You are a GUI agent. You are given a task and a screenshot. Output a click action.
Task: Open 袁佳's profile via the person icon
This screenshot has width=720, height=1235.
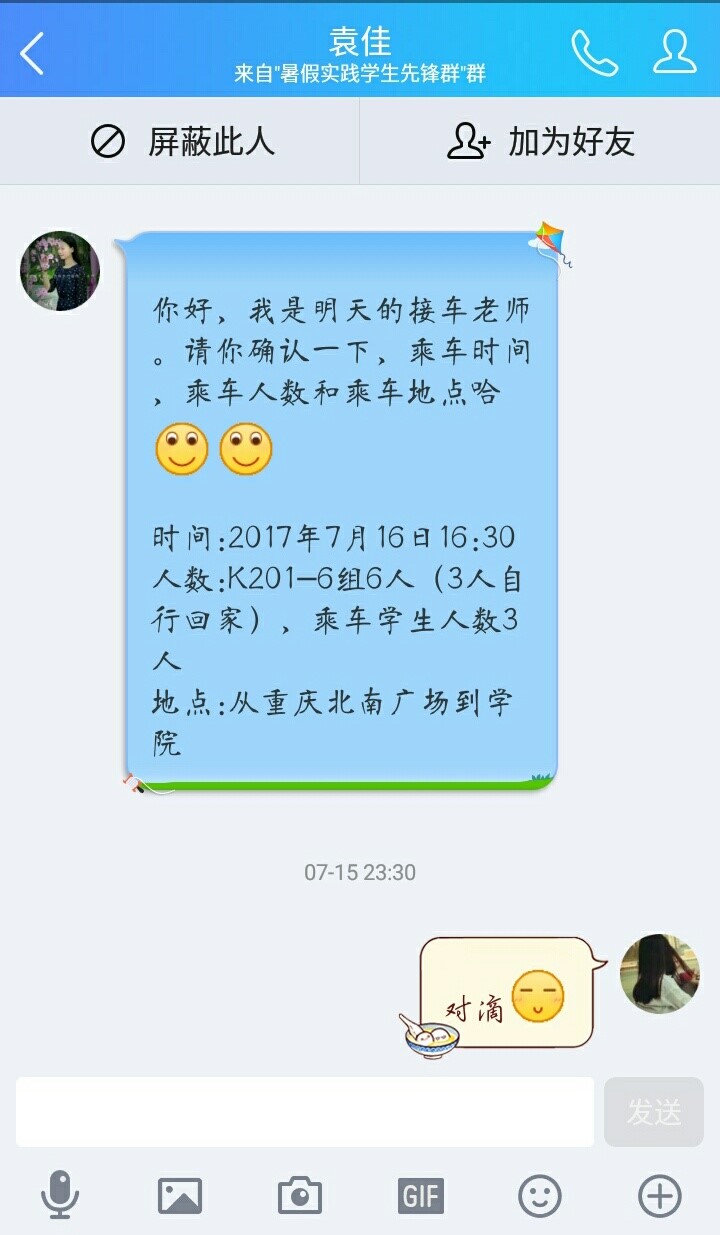pos(675,52)
